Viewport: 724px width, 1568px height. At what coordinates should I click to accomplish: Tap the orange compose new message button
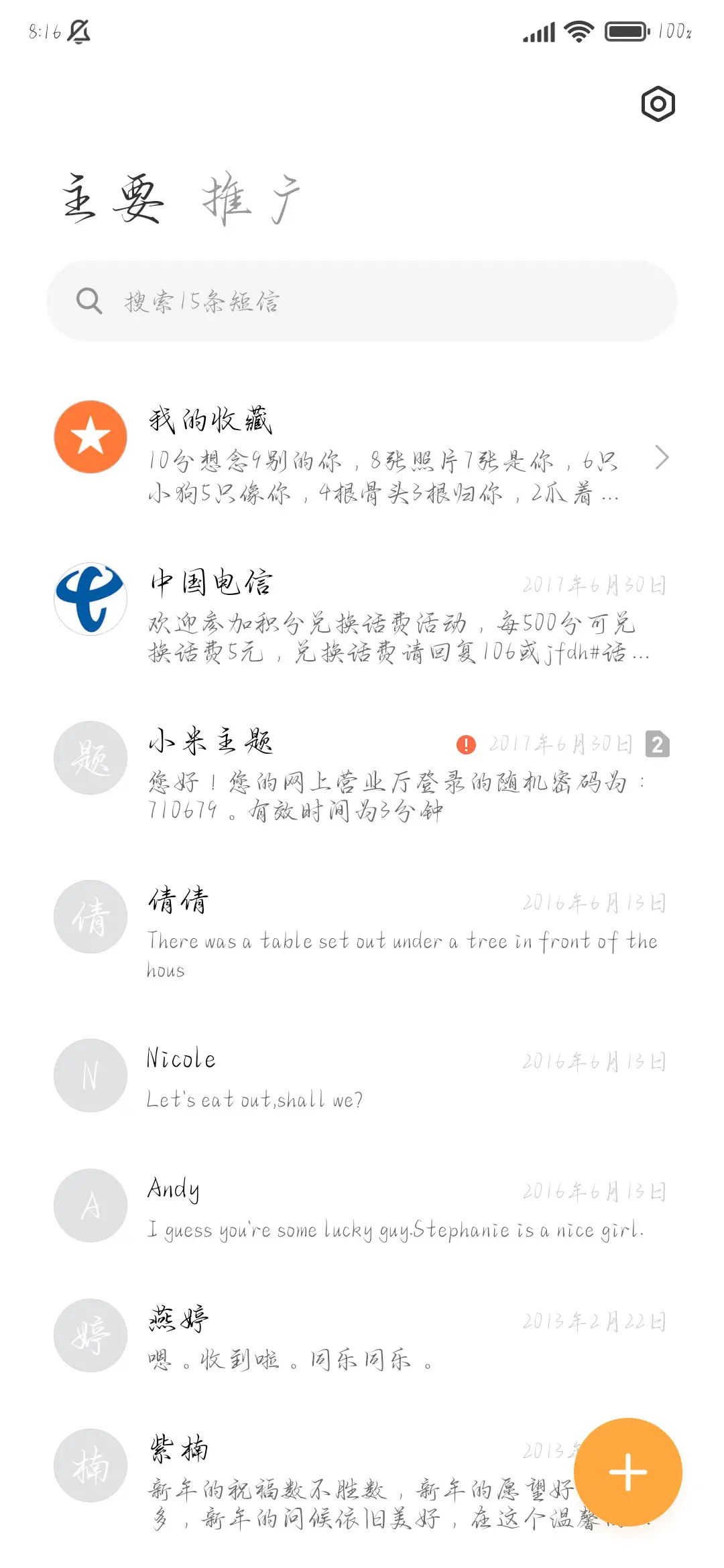point(628,1472)
